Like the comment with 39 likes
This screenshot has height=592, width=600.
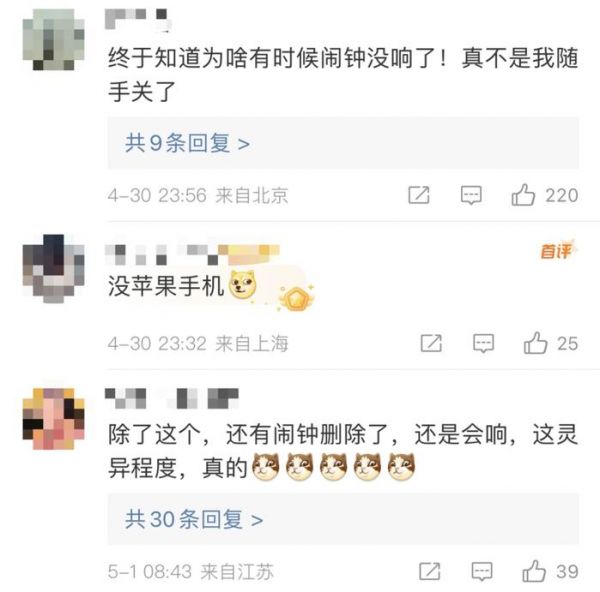pos(534,572)
